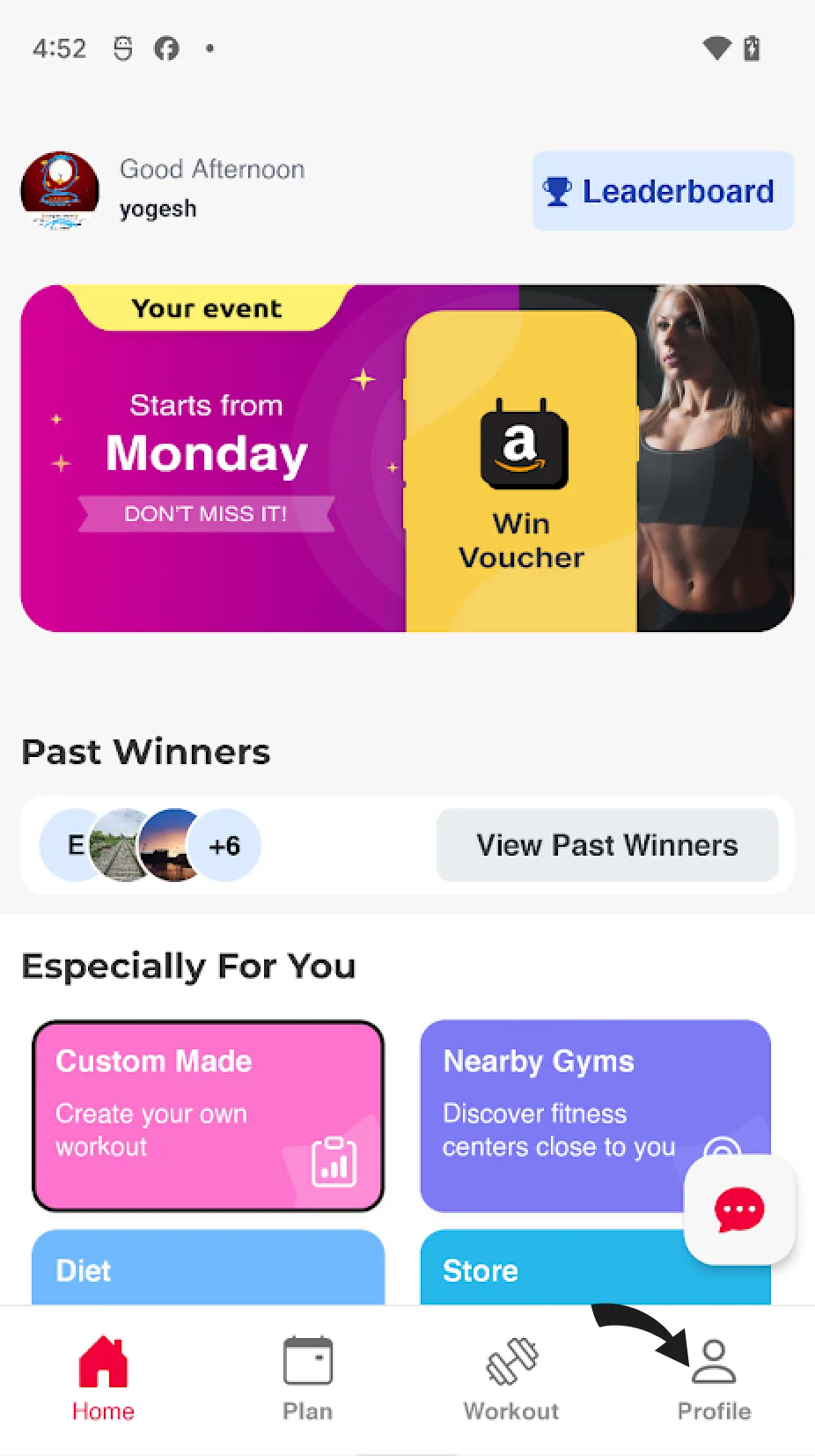
Task: Switch to the Profile tab
Action: [714, 1379]
